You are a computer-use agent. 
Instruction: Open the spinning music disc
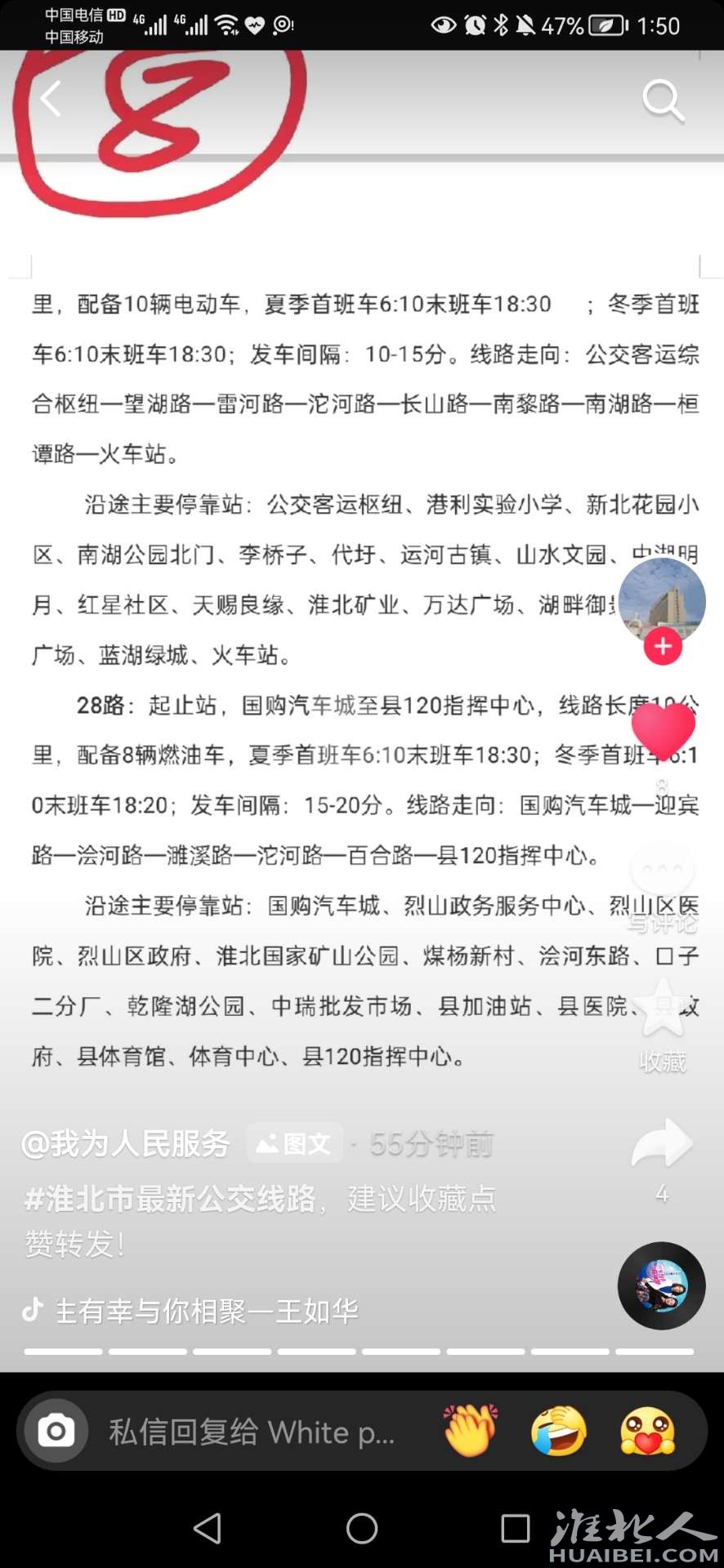661,1285
